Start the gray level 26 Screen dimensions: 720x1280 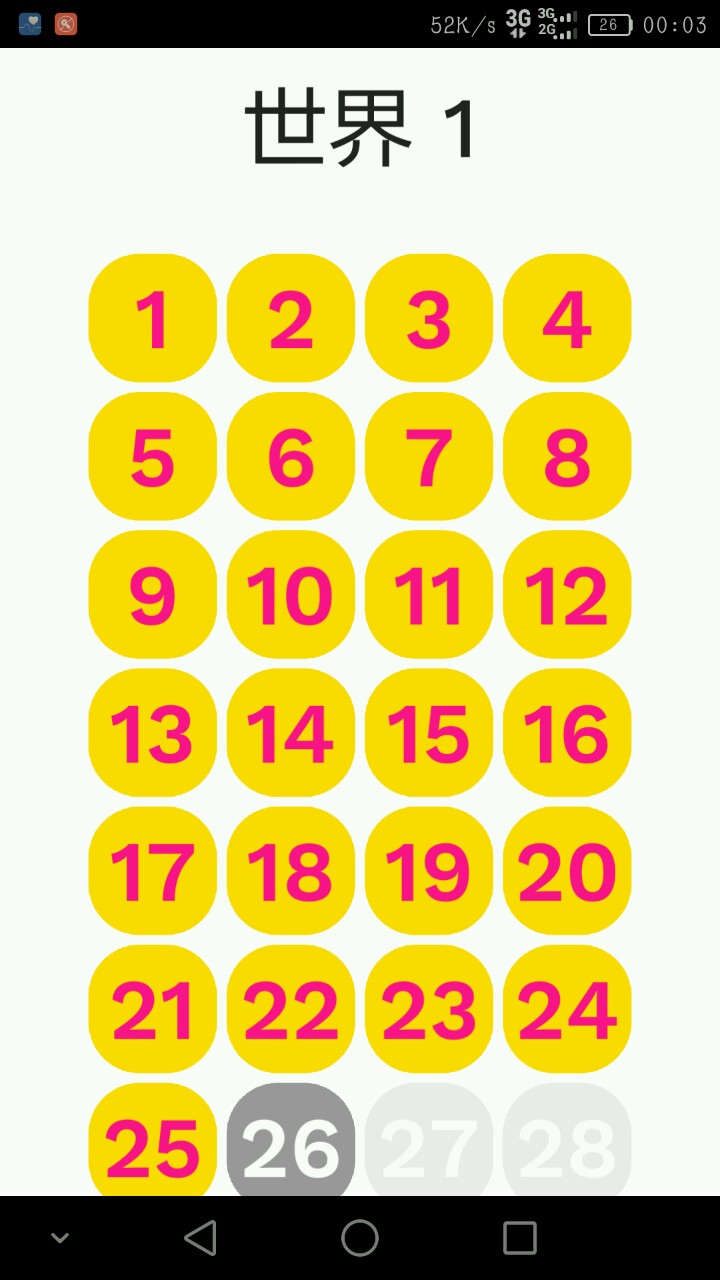tap(291, 1142)
